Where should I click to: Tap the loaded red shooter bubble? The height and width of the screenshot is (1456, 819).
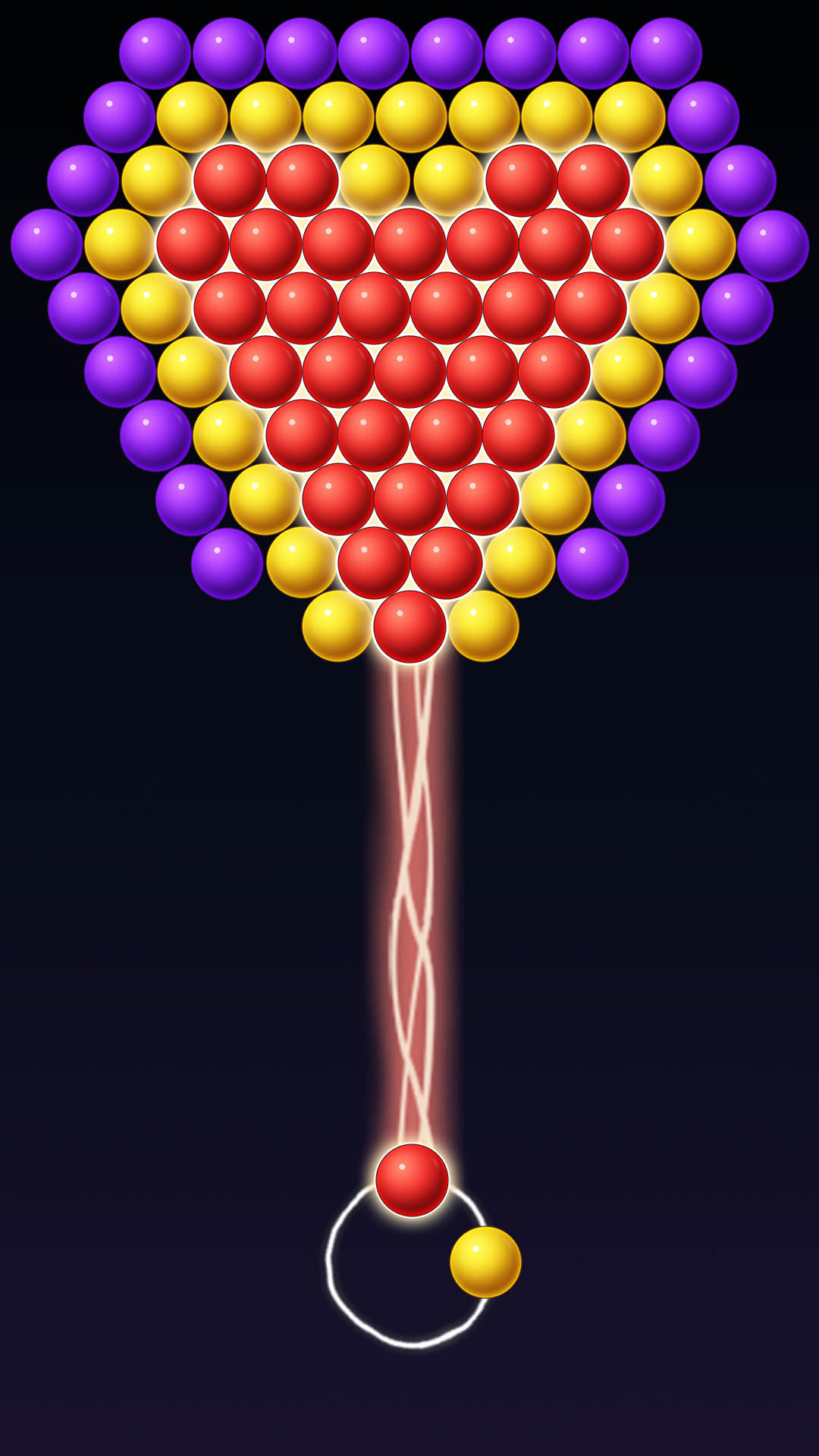(x=412, y=1180)
